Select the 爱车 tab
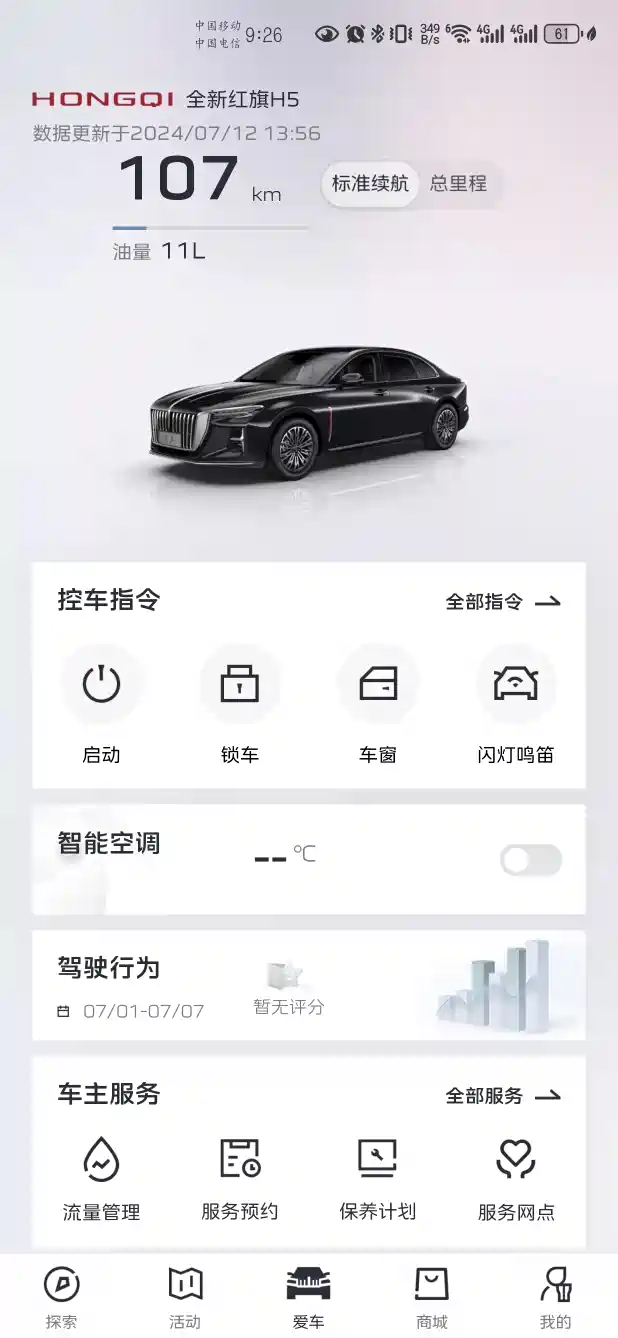The width and height of the screenshot is (618, 1338). coord(308,1297)
